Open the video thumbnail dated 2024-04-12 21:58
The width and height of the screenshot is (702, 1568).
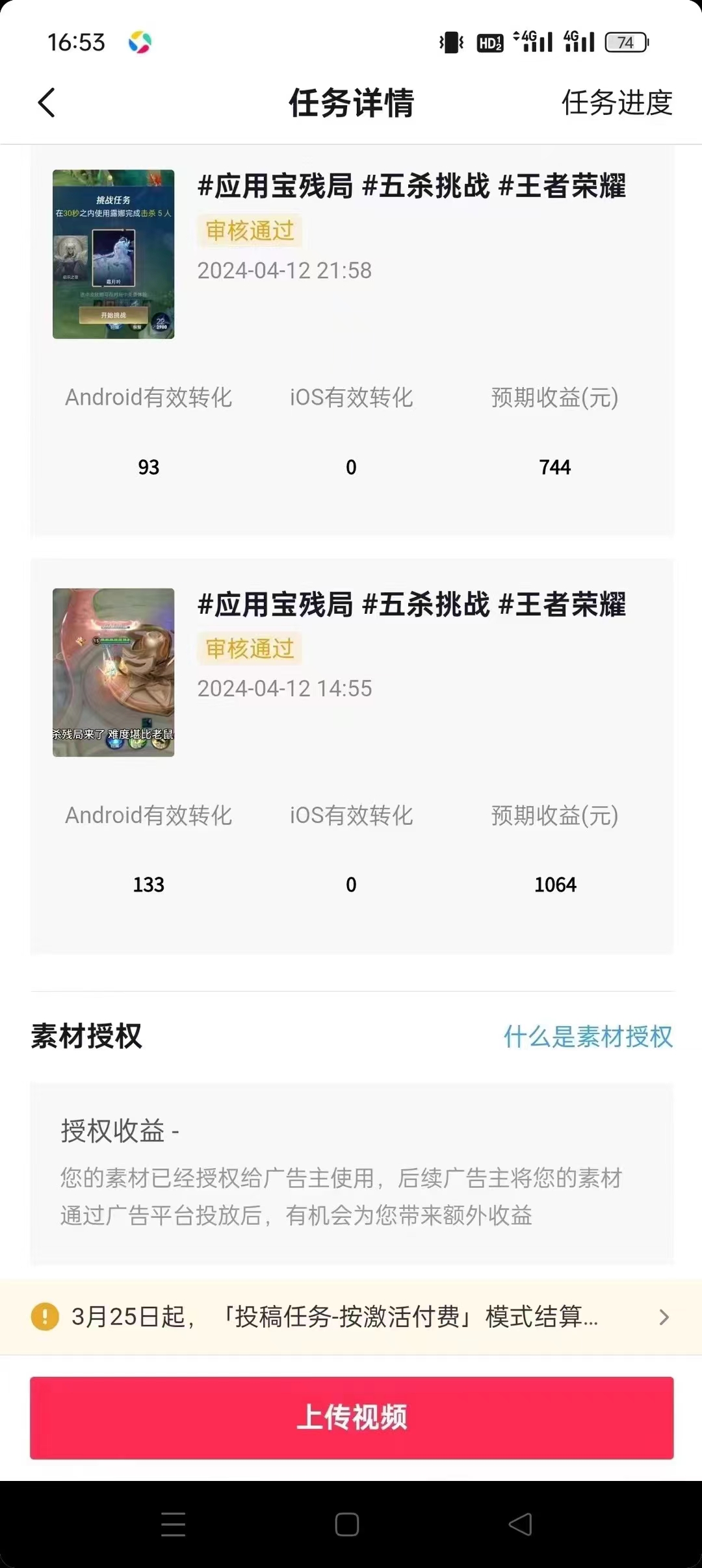pyautogui.click(x=113, y=254)
